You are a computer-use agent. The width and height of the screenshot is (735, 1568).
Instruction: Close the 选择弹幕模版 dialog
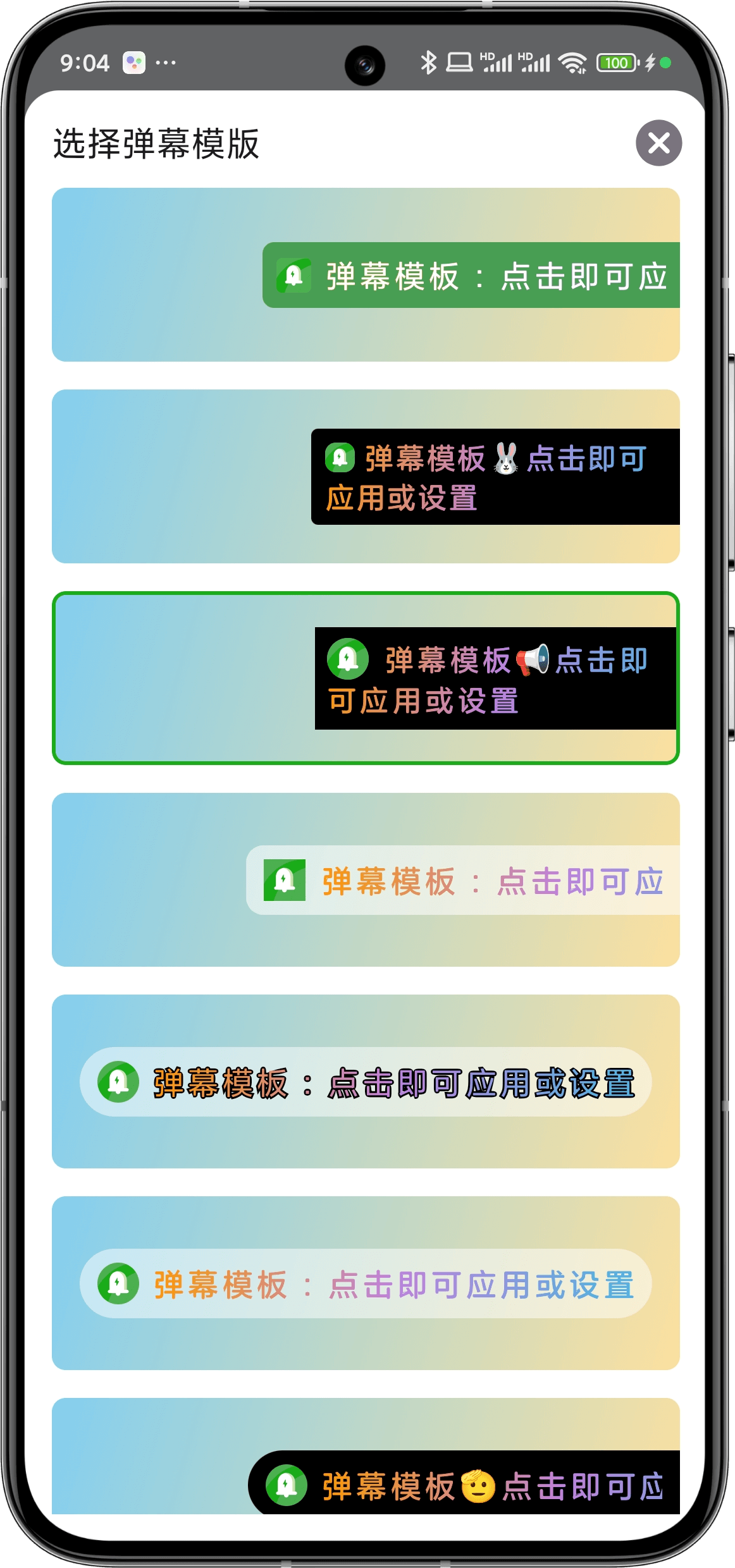point(658,143)
